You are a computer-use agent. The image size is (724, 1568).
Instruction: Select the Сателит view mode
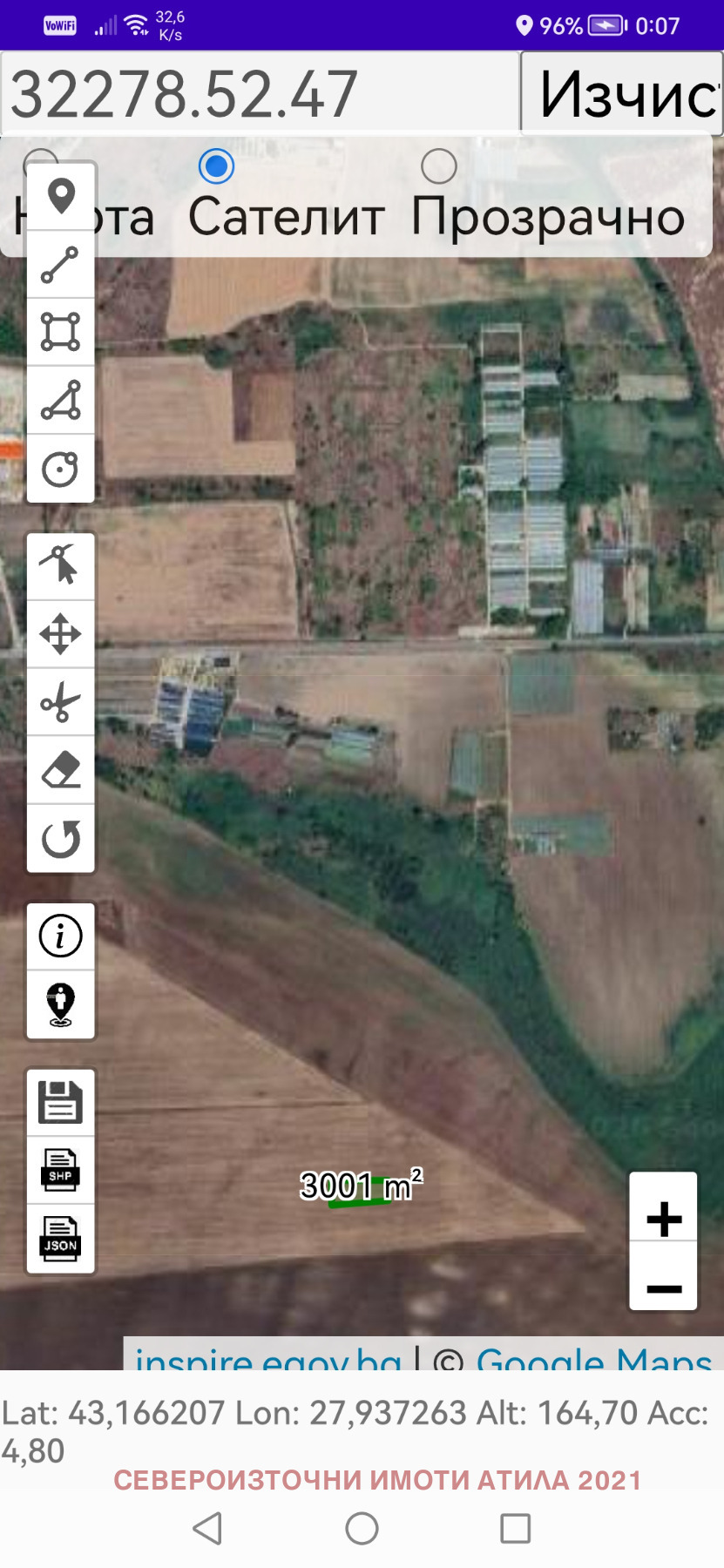click(x=218, y=166)
